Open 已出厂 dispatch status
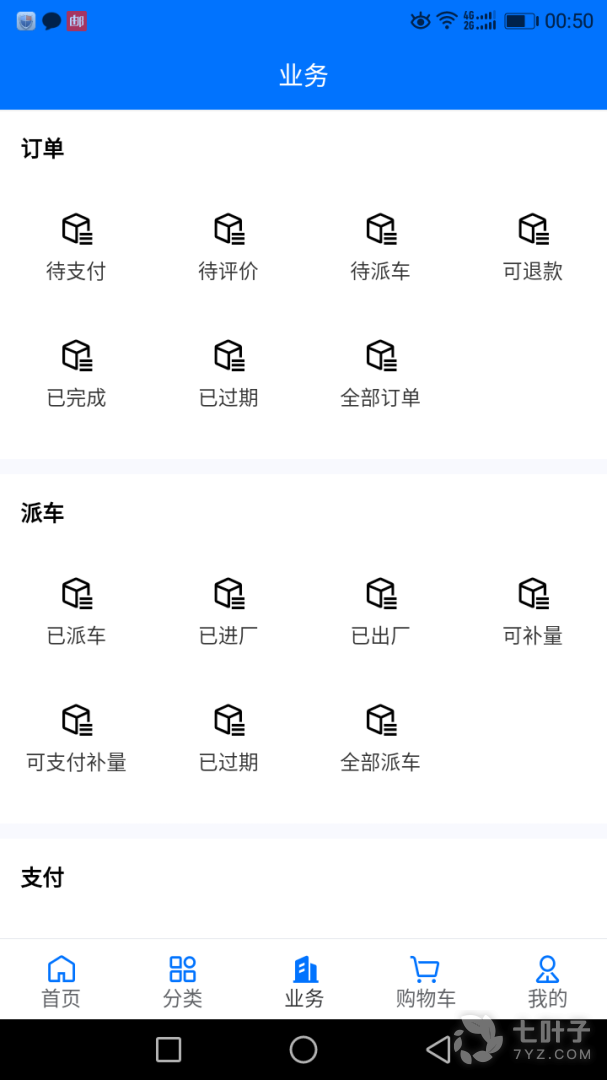 click(380, 610)
